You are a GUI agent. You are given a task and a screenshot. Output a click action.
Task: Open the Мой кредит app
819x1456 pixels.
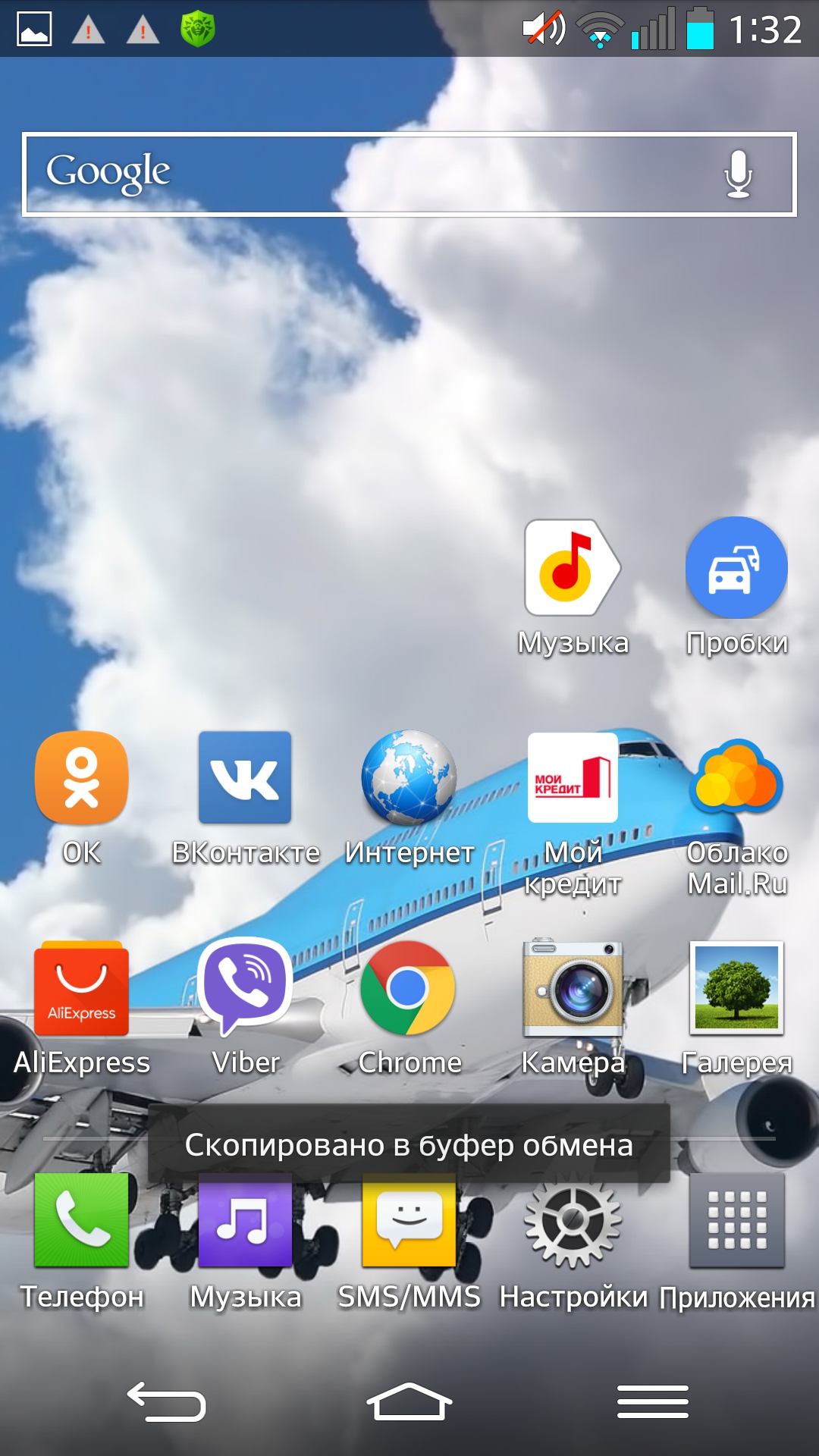pos(573,779)
